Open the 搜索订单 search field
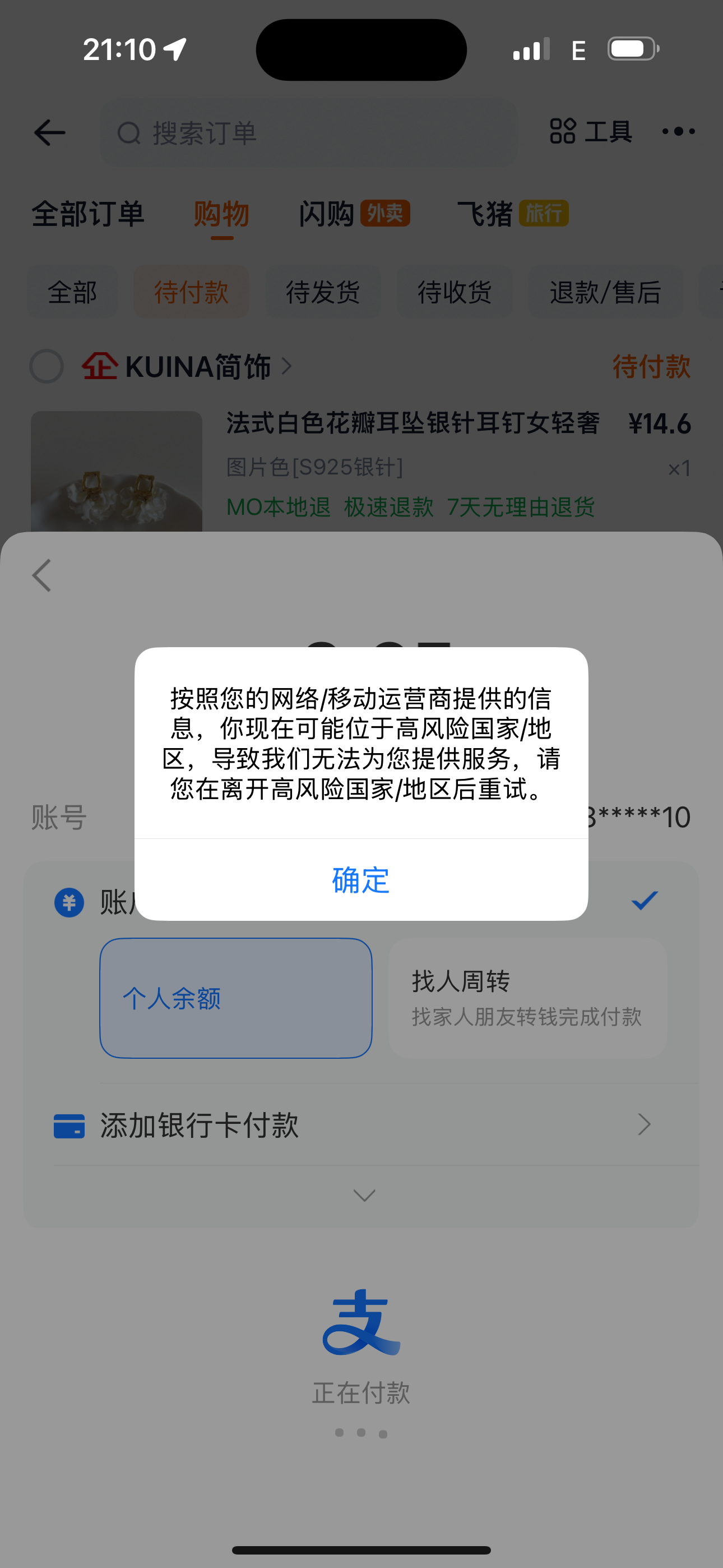Screen dimensions: 723x1568 point(309,133)
